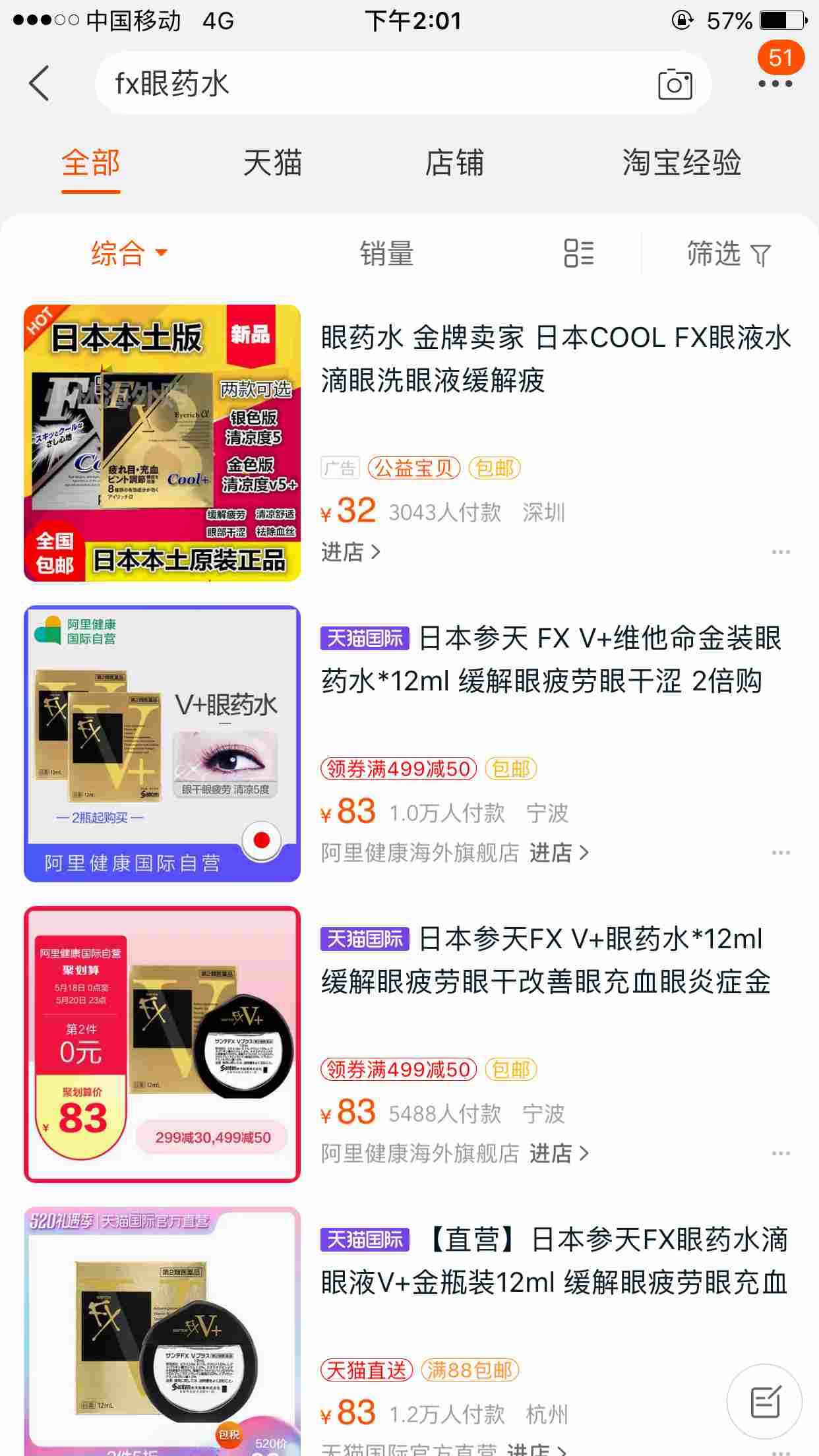Sort results by 销量
The height and width of the screenshot is (1456, 819).
(x=386, y=253)
